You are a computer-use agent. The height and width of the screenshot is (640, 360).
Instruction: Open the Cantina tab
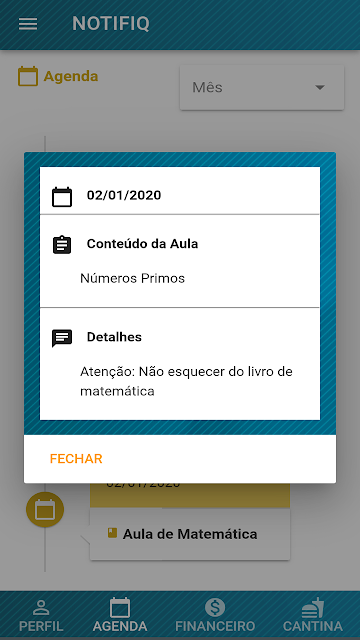tap(313, 616)
